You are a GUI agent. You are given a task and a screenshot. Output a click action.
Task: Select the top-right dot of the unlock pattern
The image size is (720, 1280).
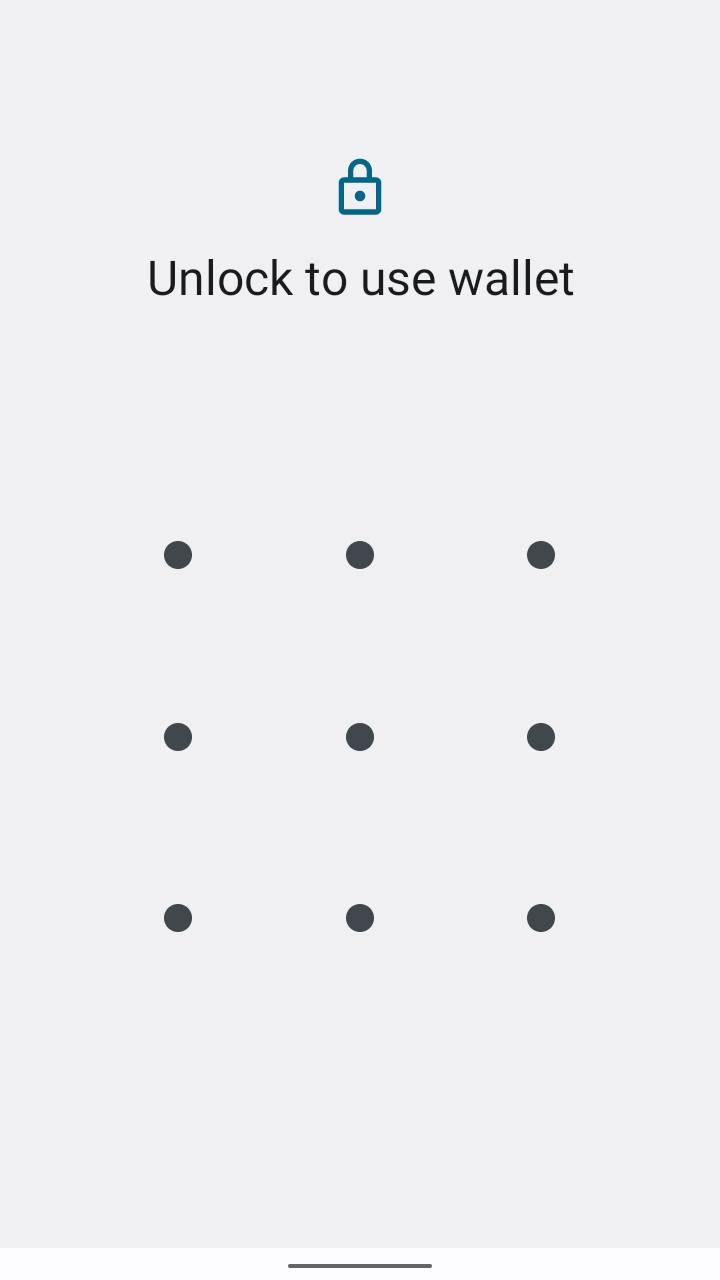[x=541, y=555]
